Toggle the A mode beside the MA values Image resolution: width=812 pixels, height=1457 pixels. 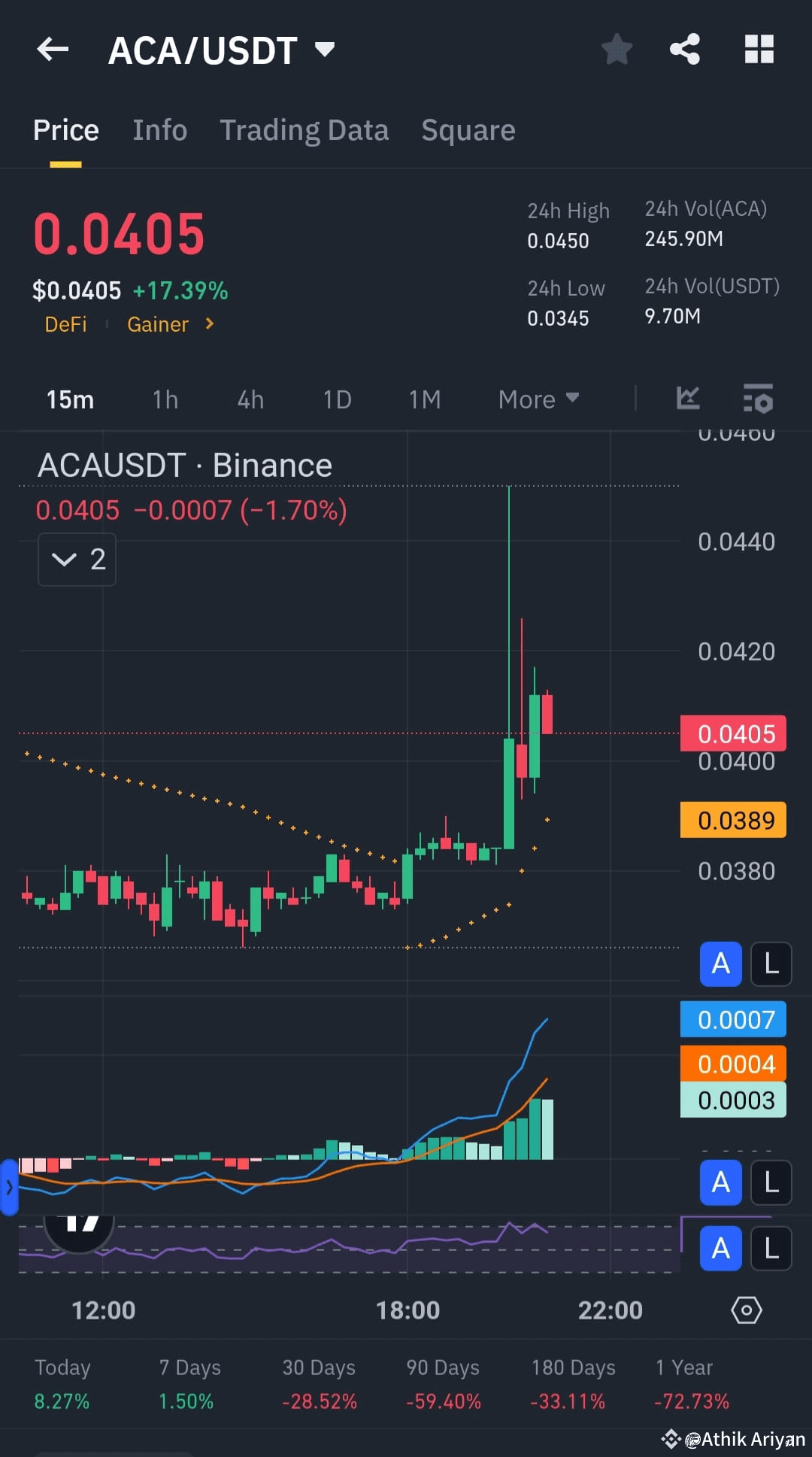point(720,964)
